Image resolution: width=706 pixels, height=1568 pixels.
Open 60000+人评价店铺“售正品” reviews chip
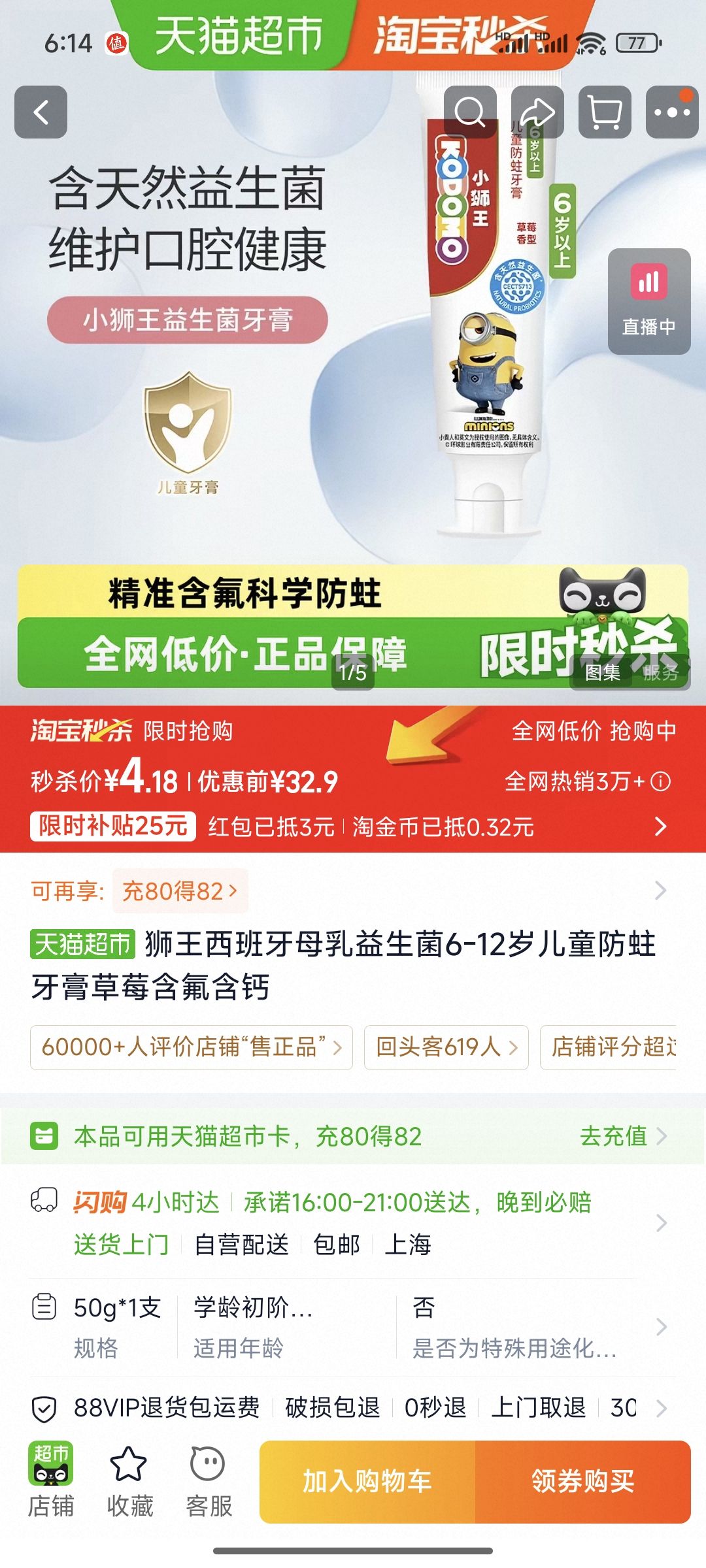click(192, 1047)
